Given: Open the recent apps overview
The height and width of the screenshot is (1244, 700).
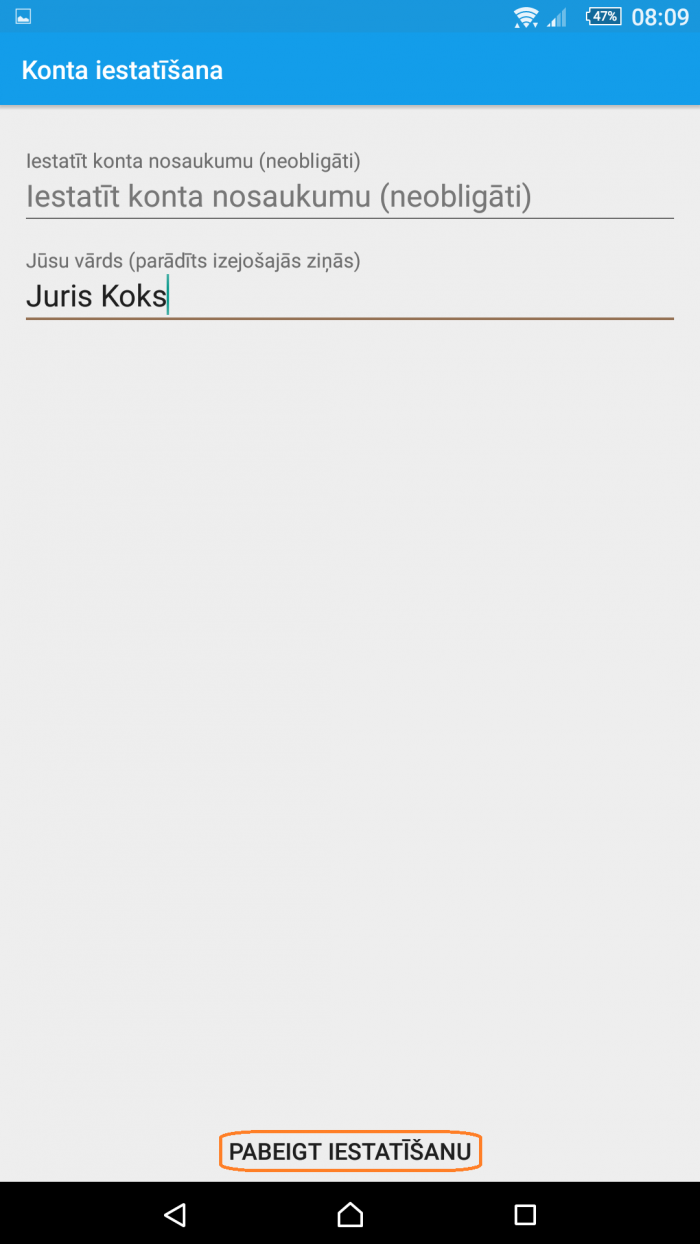Looking at the screenshot, I should pos(525,1214).
